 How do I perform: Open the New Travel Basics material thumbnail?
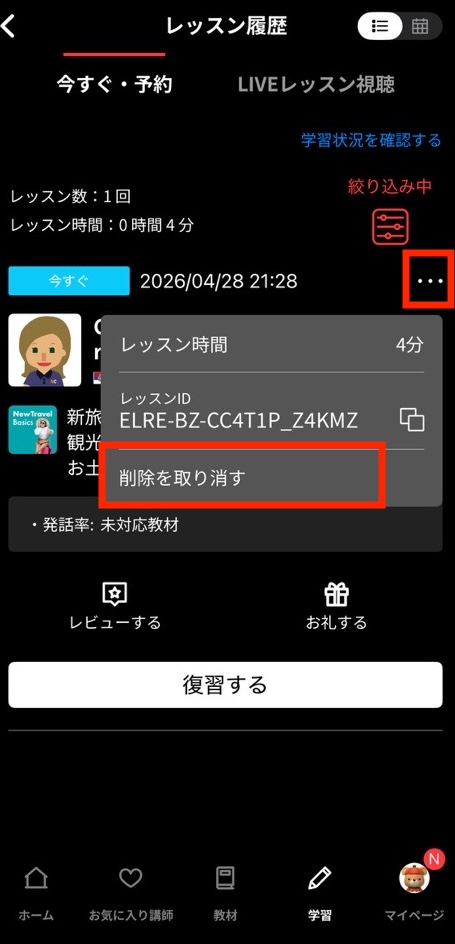pyautogui.click(x=32, y=429)
